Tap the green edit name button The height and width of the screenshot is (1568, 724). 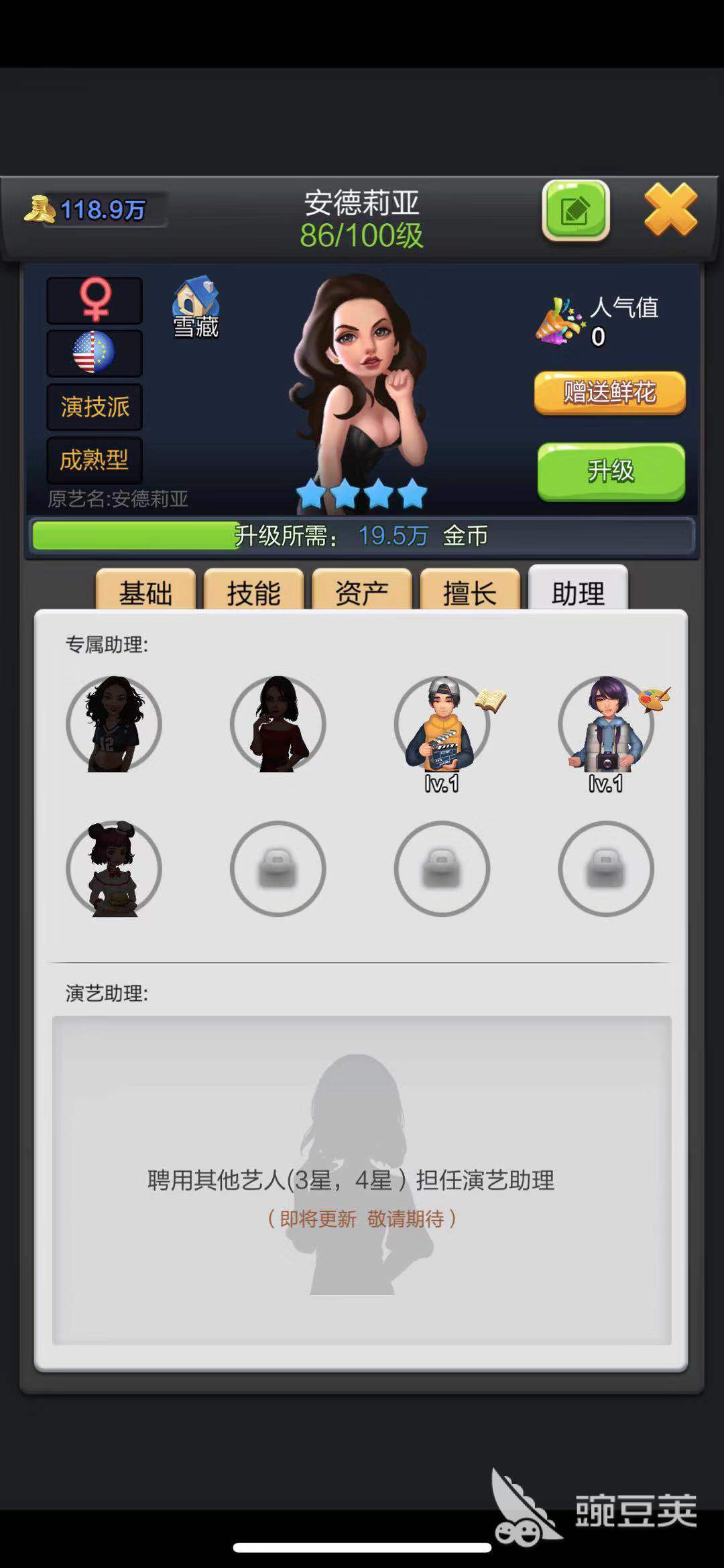click(x=575, y=210)
